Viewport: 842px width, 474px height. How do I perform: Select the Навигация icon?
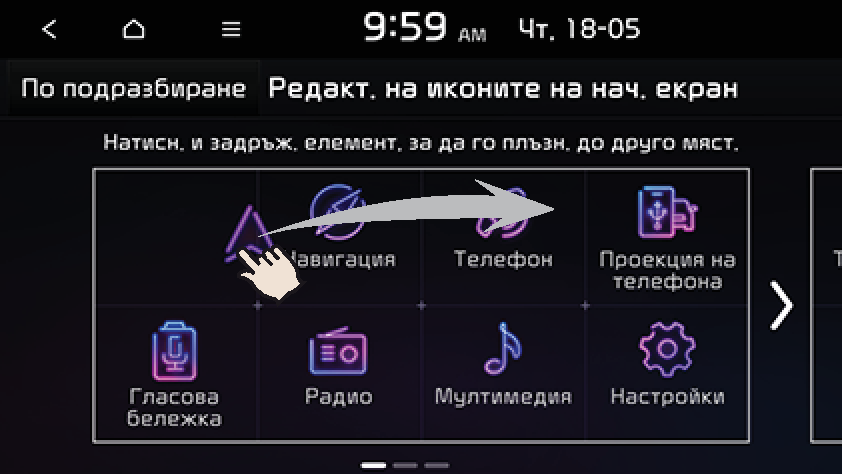click(341, 231)
